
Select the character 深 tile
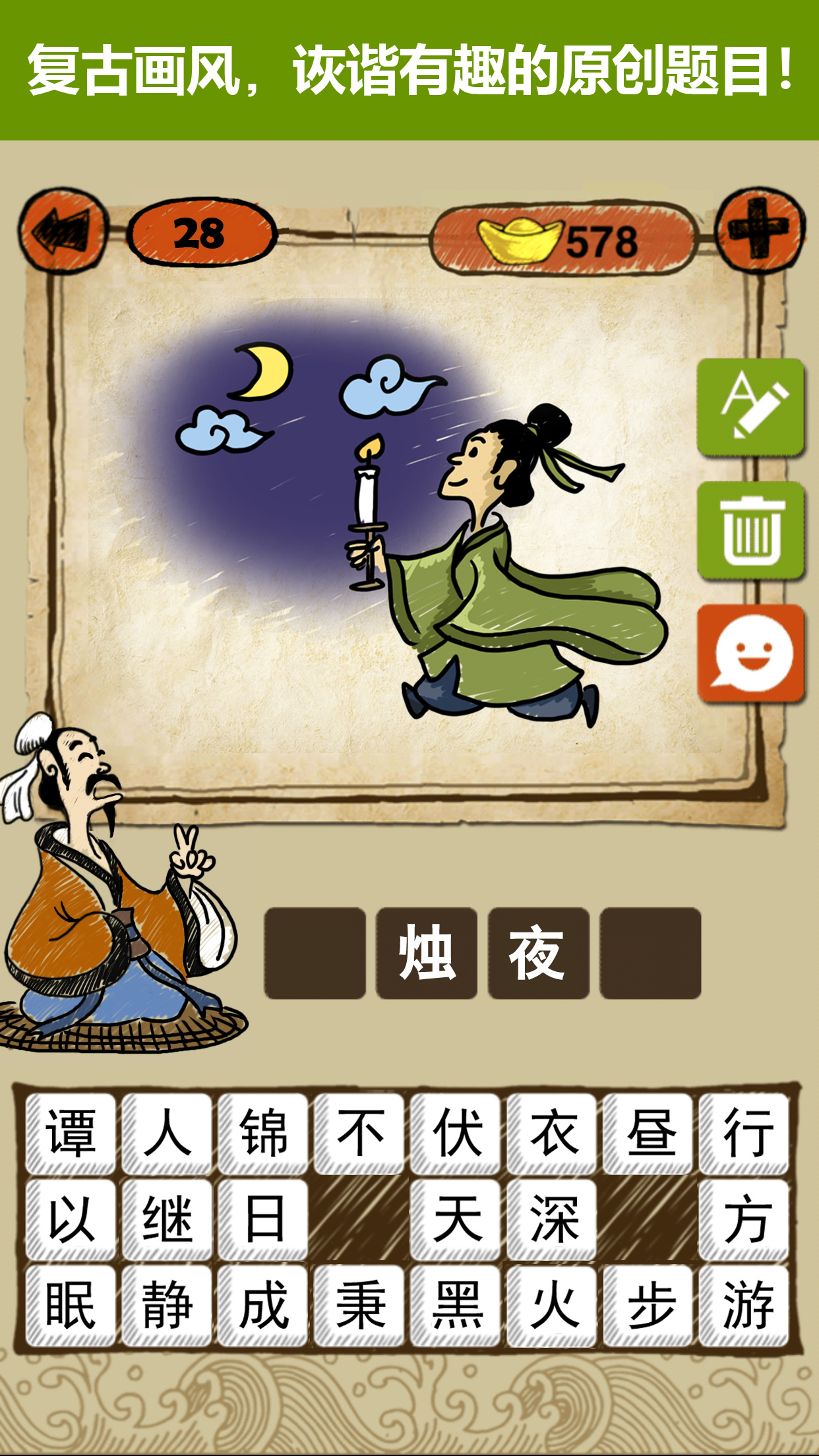[552, 1219]
